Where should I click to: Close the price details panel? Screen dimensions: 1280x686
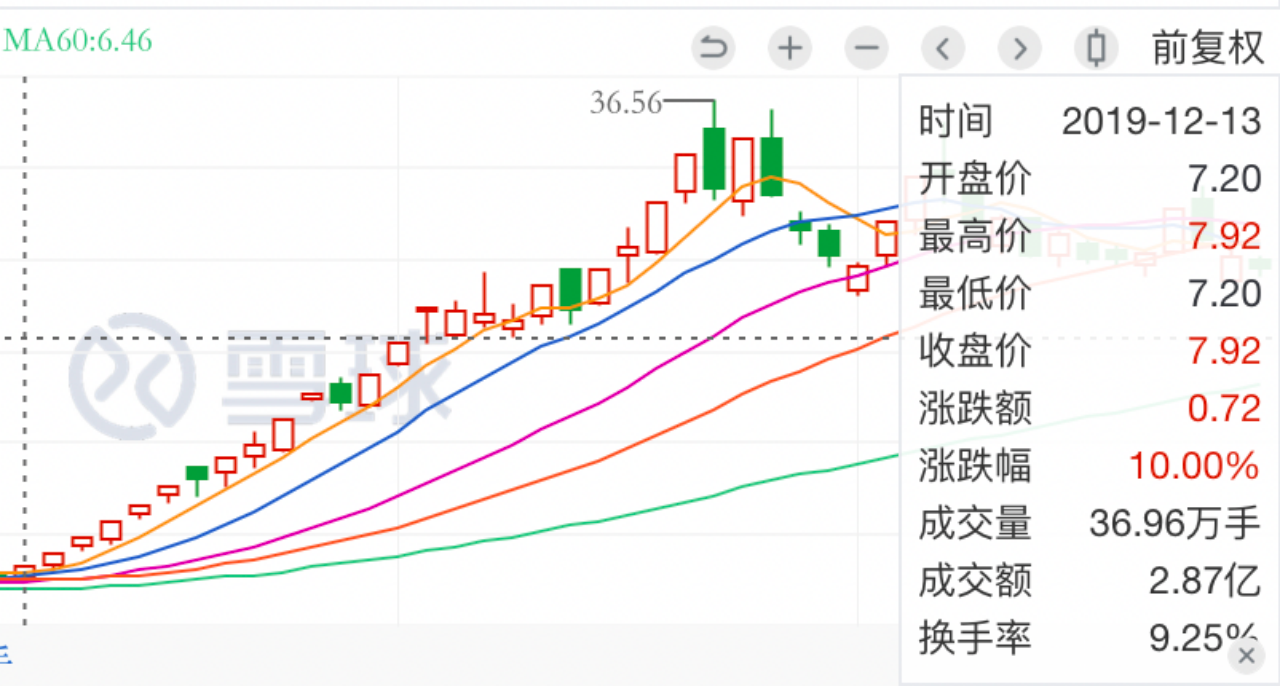pyautogui.click(x=1246, y=656)
